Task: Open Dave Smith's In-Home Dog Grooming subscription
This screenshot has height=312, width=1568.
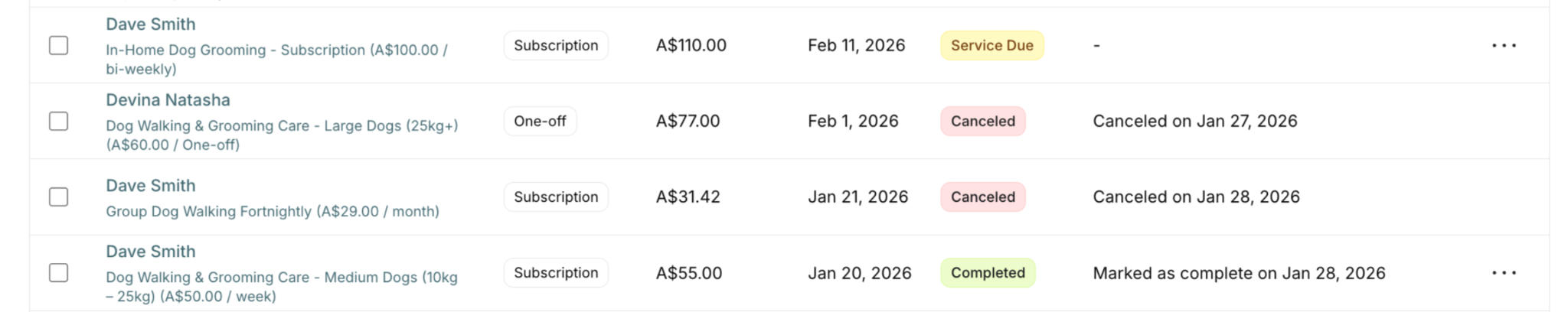Action: (x=276, y=59)
